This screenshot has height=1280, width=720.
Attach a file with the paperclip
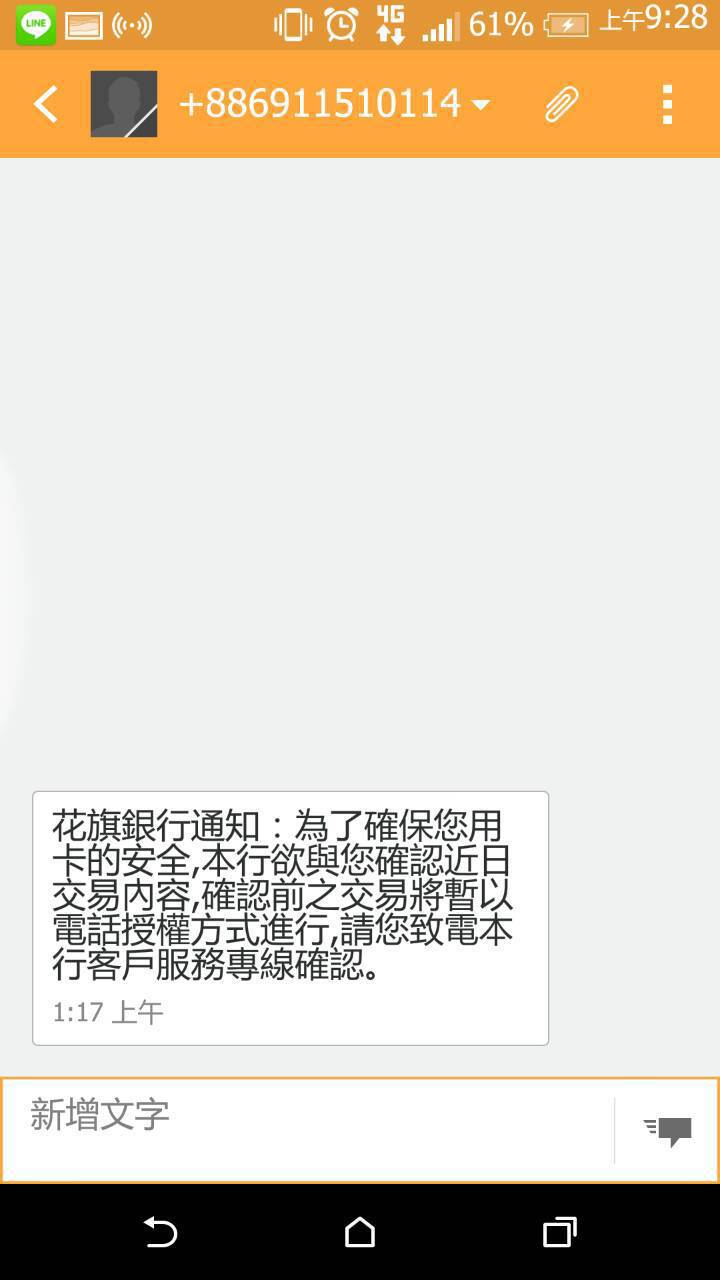pos(561,104)
